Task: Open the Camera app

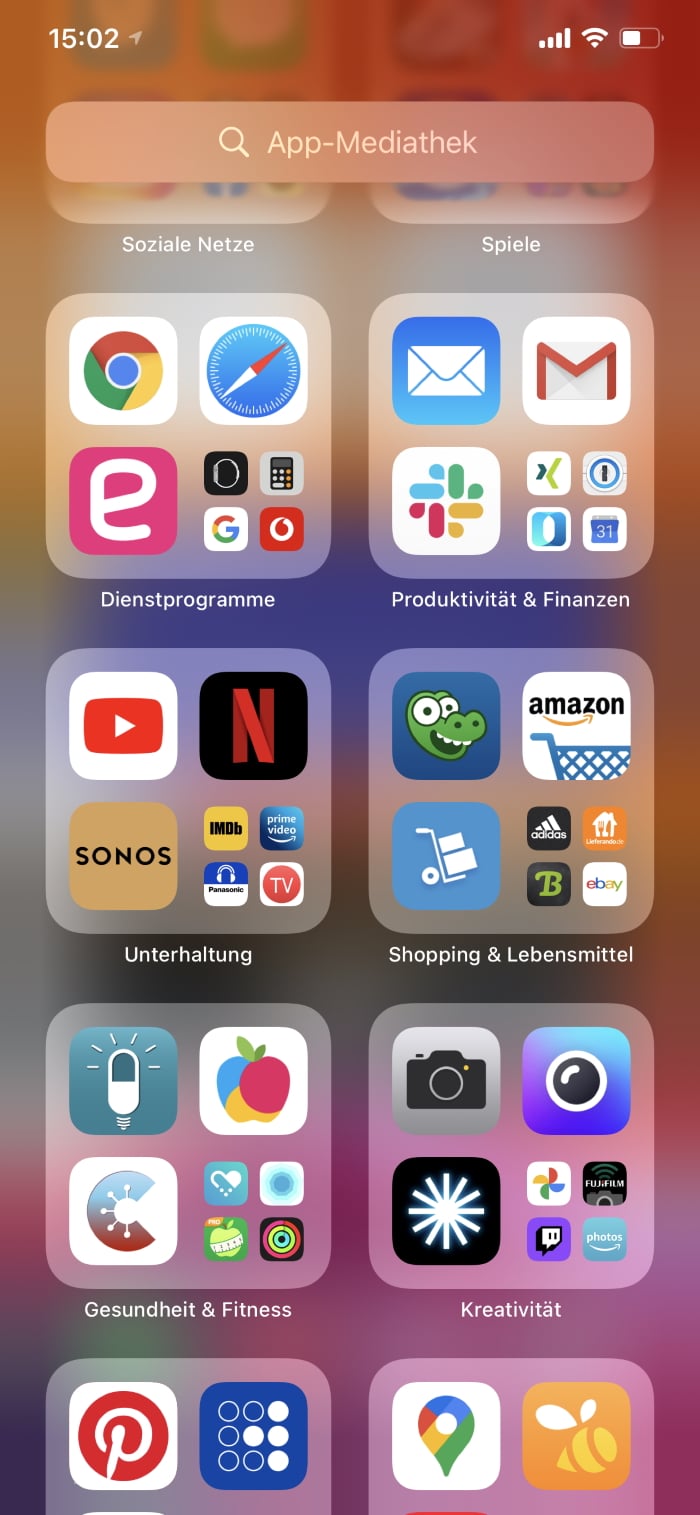Action: point(446,1081)
